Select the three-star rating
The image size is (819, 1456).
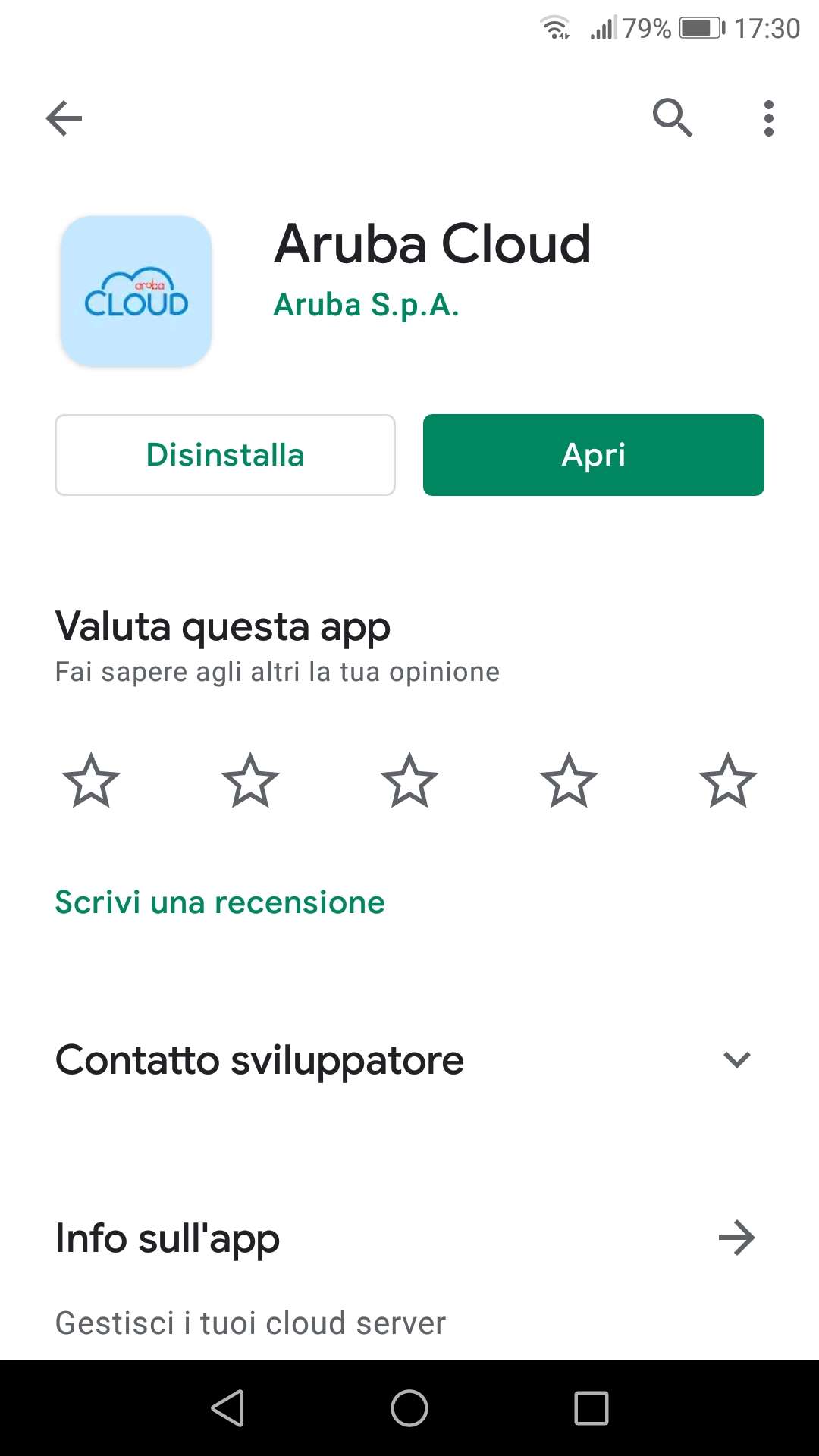point(409,780)
